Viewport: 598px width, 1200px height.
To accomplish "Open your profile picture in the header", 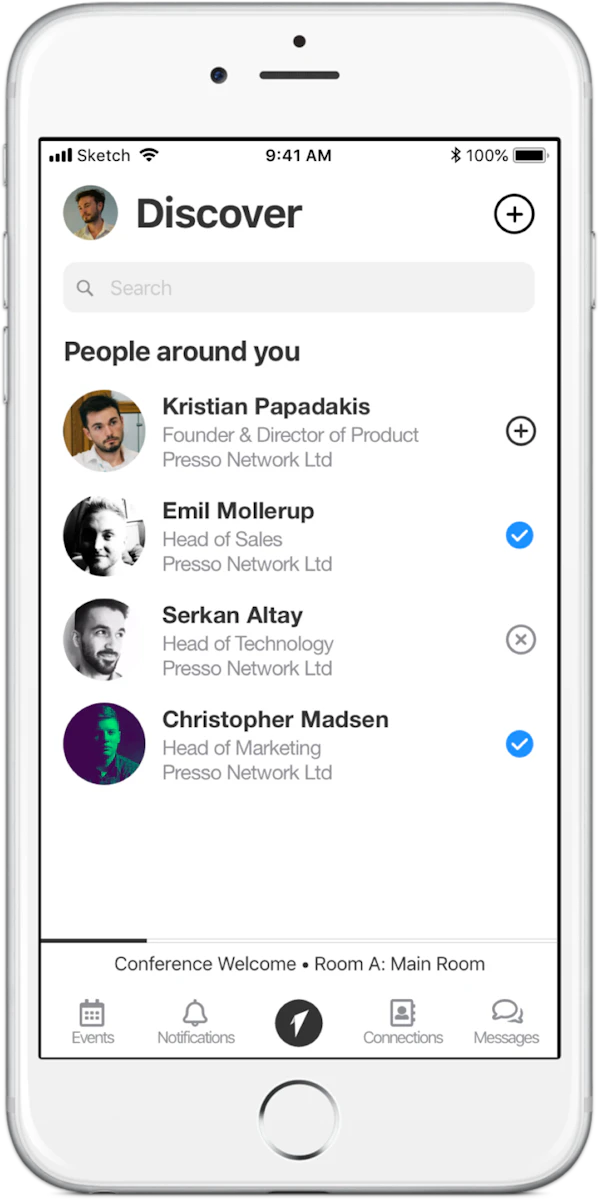I will 91,213.
